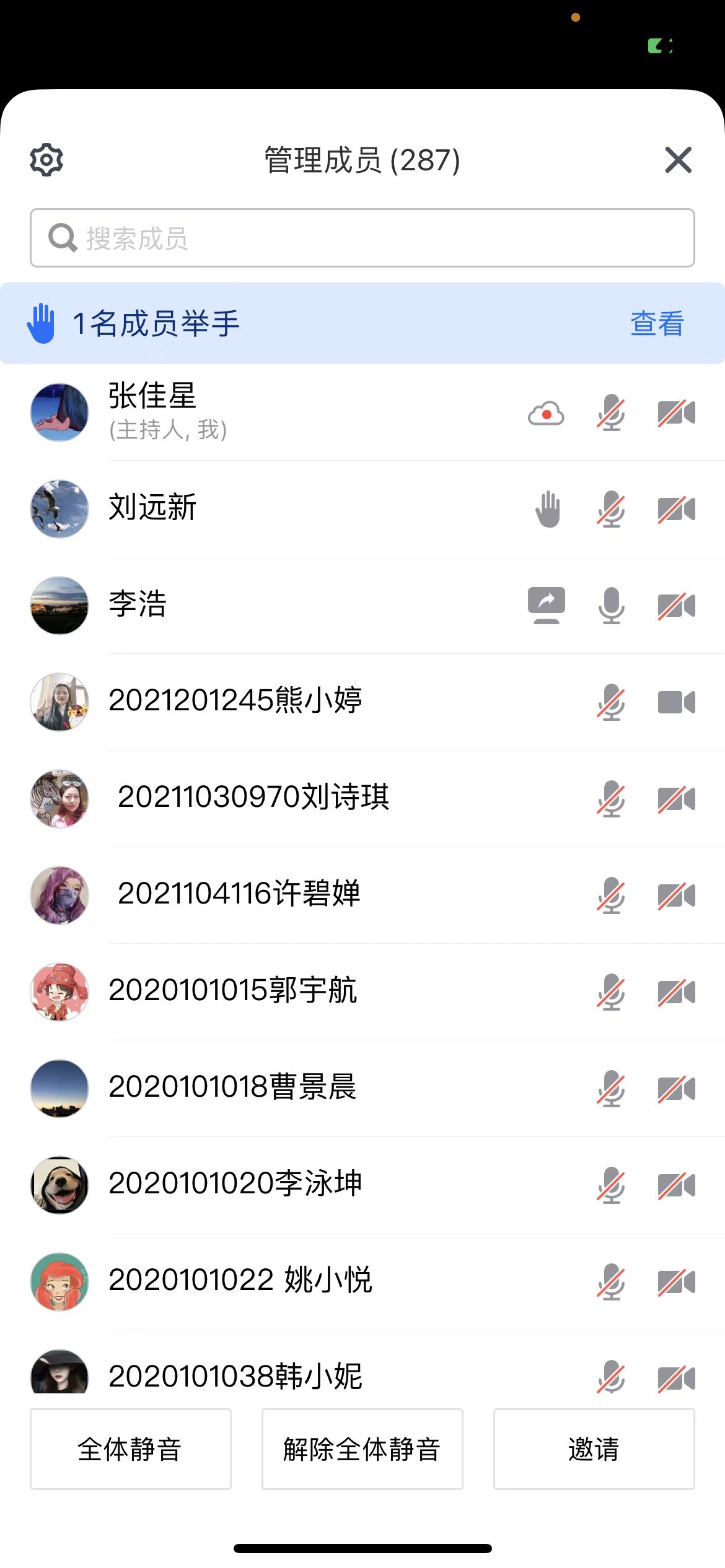This screenshot has width=725, height=1568.
Task: Mute everyone with 全体静音
Action: tap(130, 1449)
